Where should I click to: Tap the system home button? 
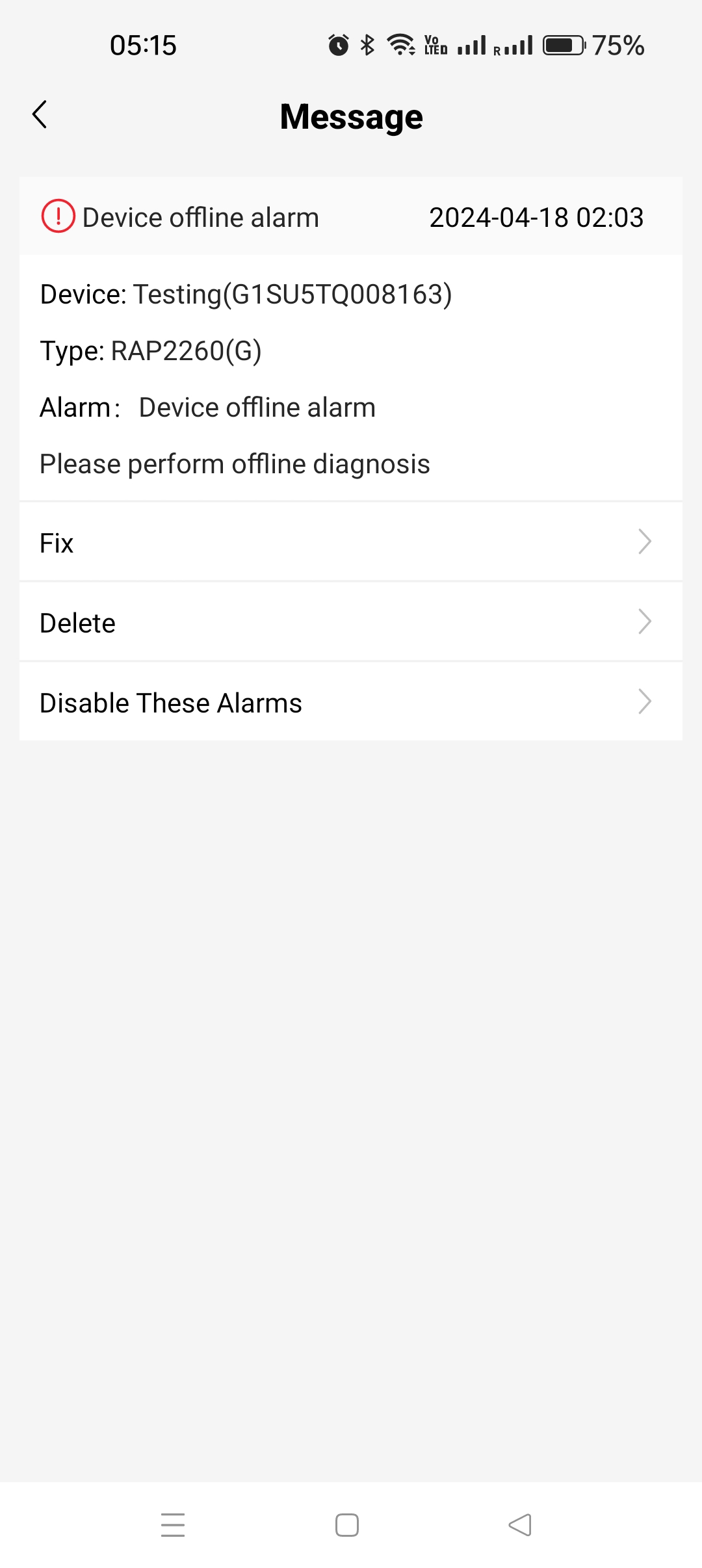pyautogui.click(x=347, y=1525)
